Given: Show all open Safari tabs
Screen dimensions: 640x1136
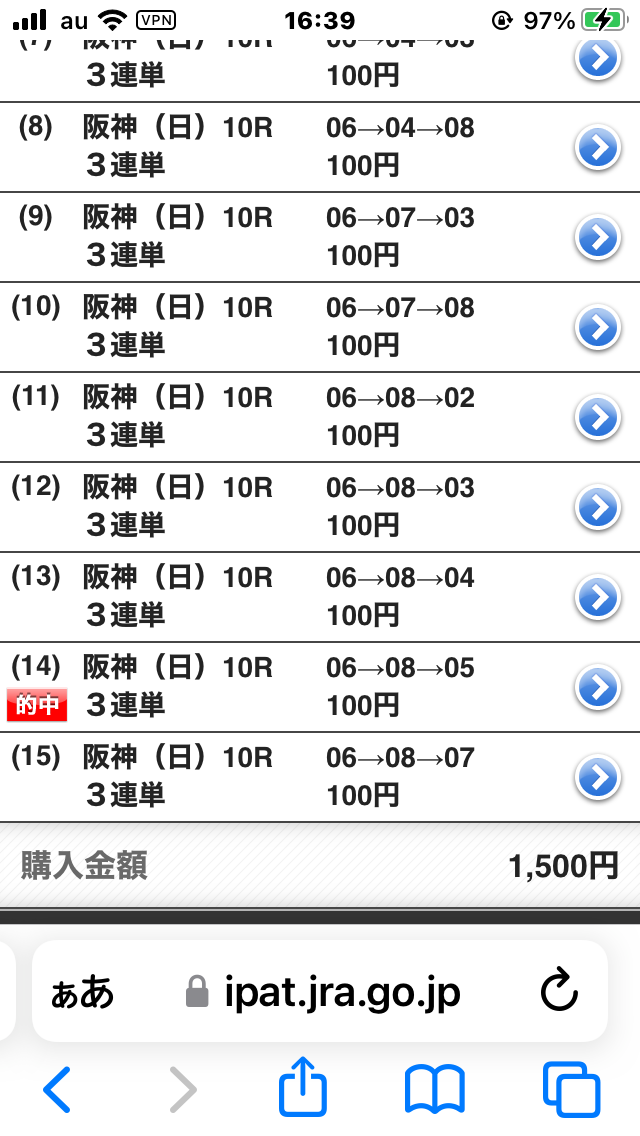Looking at the screenshot, I should coord(571,1089).
